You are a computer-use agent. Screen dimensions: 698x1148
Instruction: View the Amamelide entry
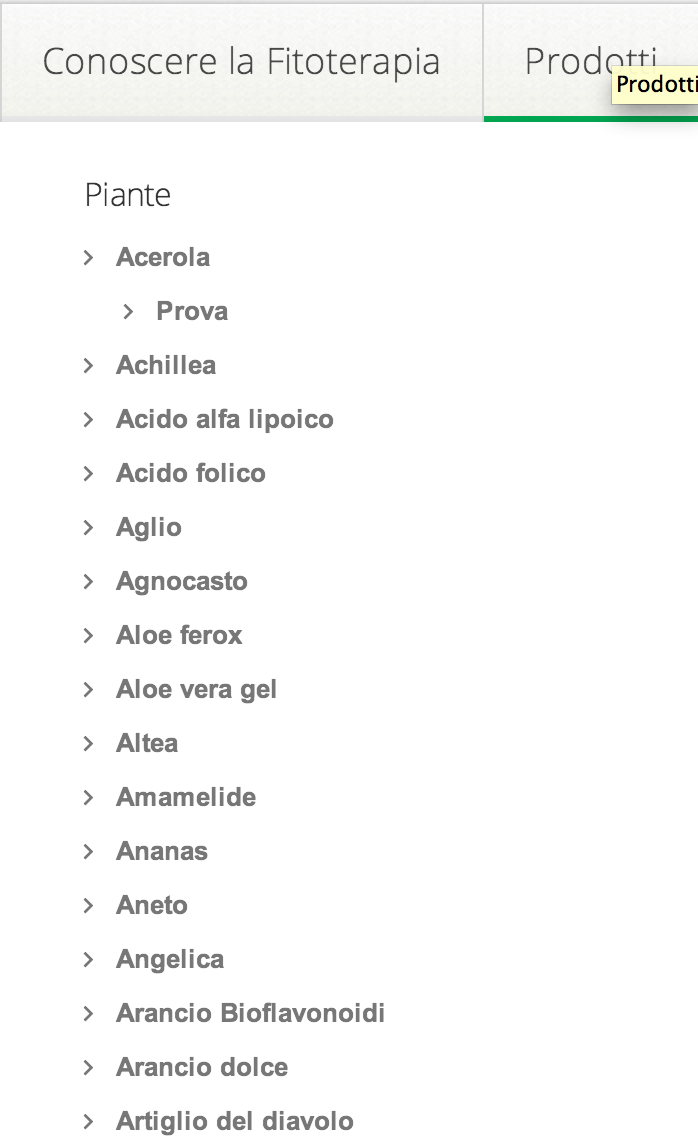click(x=186, y=797)
